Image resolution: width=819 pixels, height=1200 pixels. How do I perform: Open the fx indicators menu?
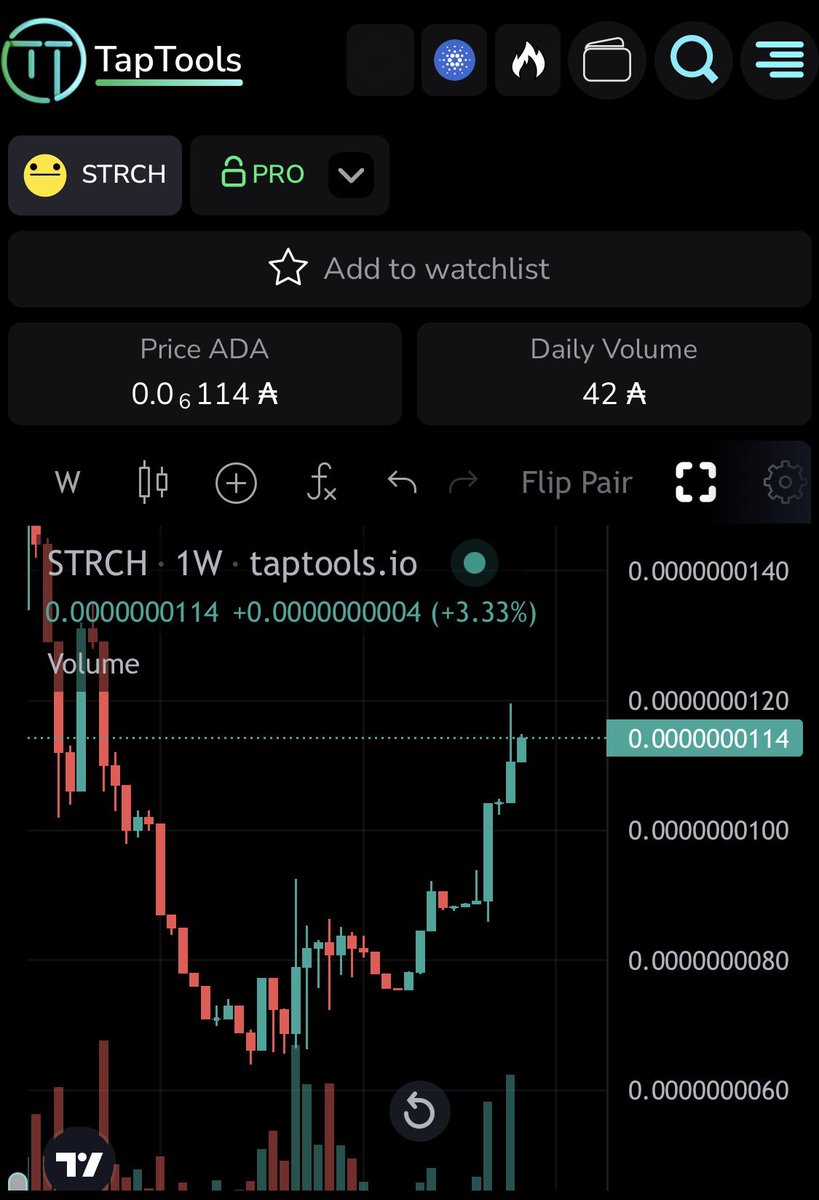click(x=320, y=484)
